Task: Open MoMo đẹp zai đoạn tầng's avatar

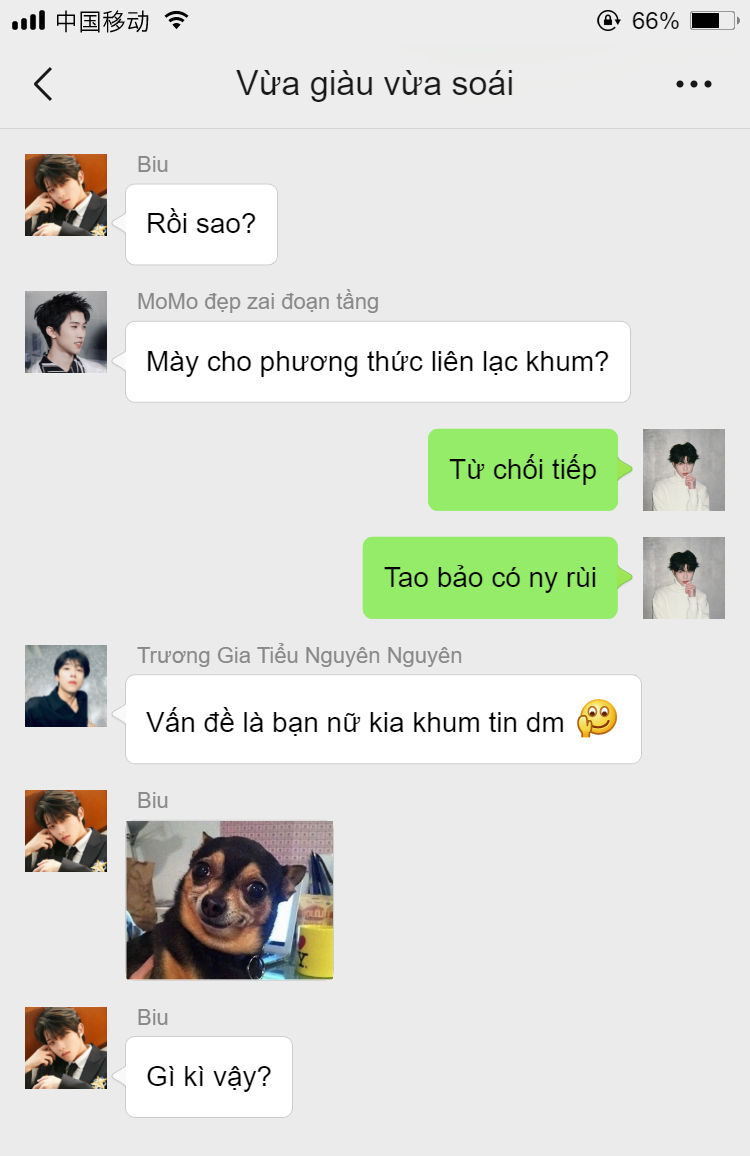Action: pos(66,332)
